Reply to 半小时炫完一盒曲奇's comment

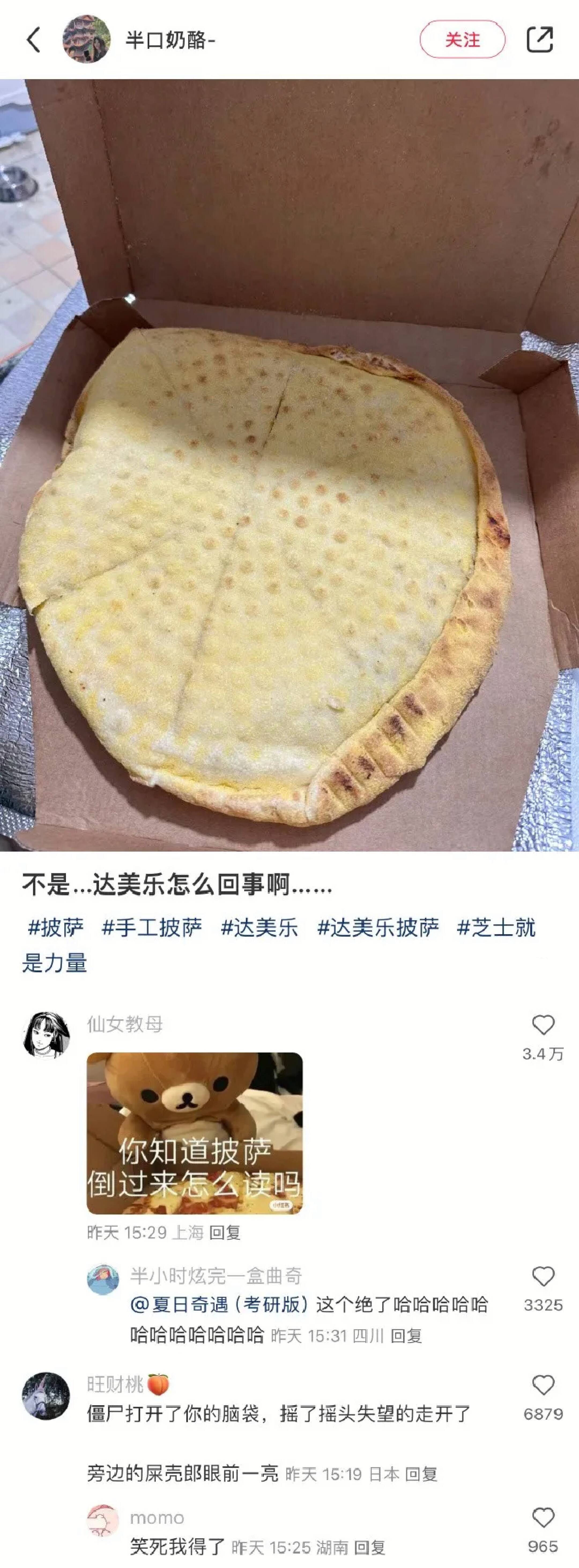click(x=406, y=1335)
